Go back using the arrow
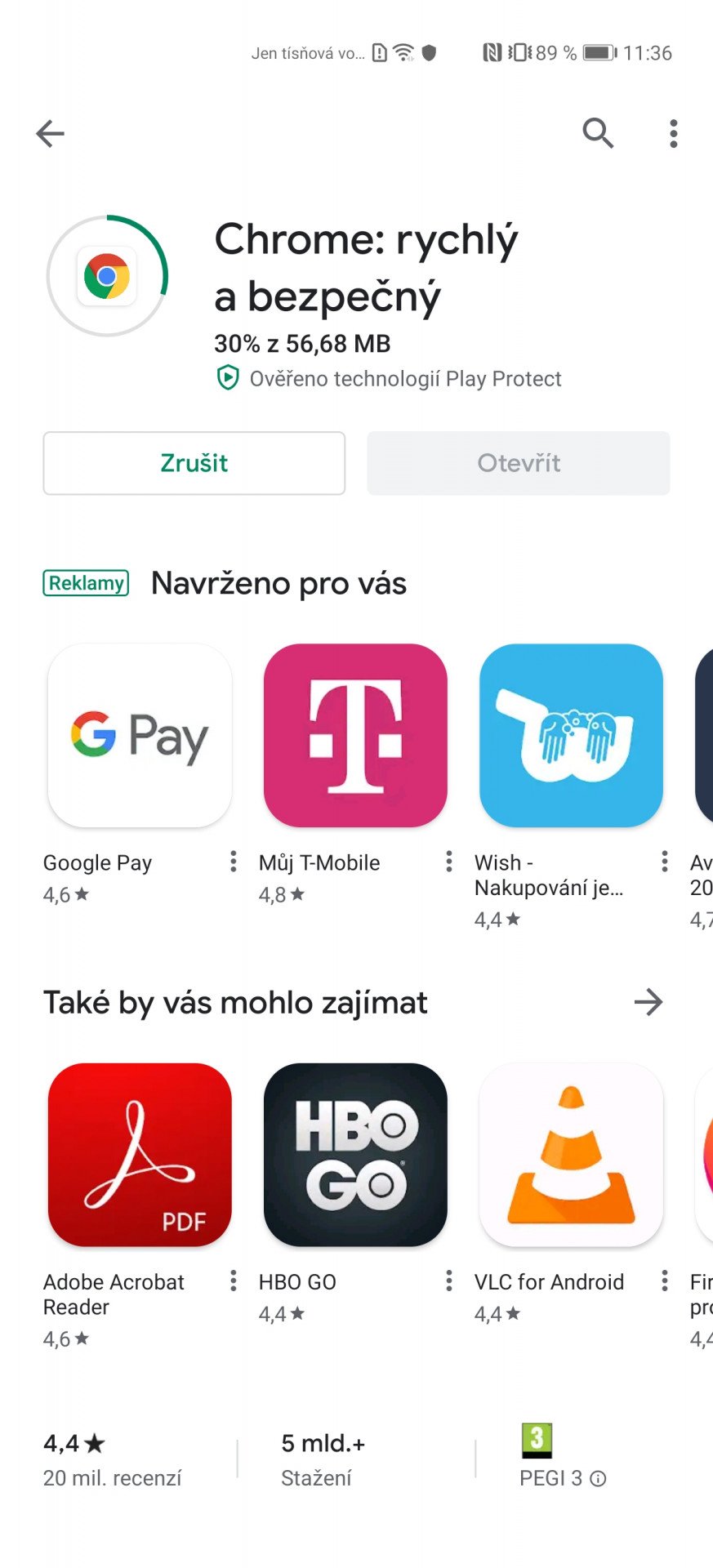 coord(50,133)
